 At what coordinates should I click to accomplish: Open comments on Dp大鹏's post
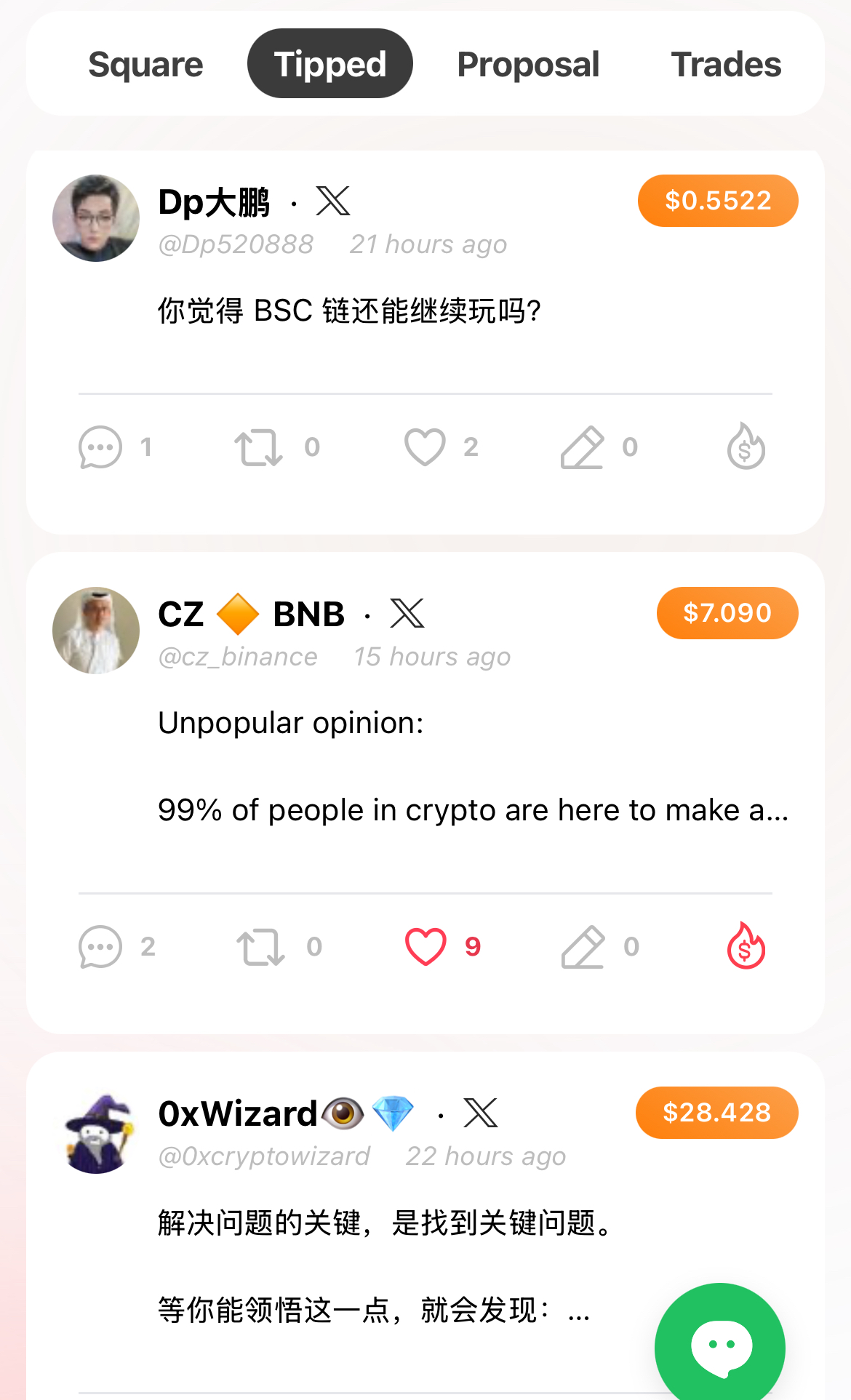(100, 447)
